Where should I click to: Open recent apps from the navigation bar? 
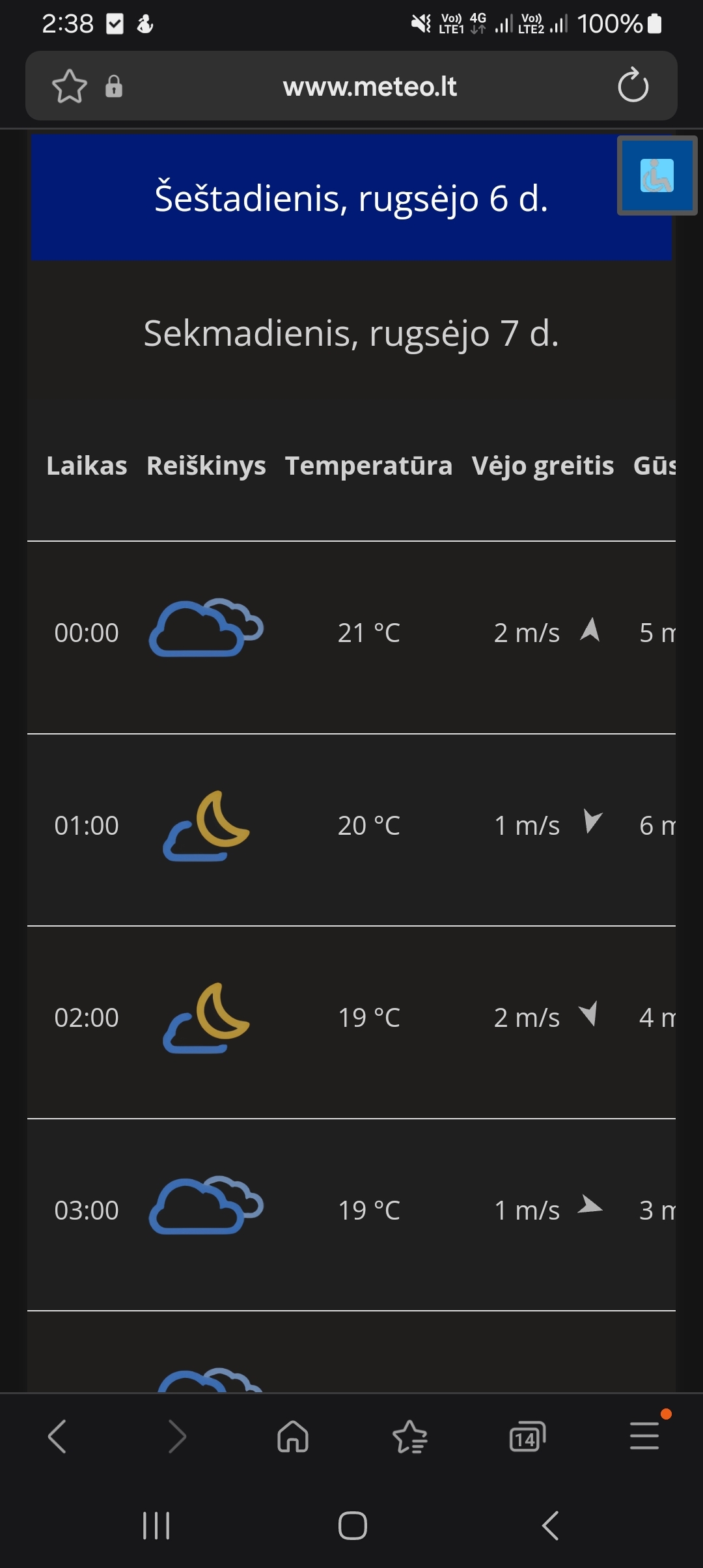156,1526
